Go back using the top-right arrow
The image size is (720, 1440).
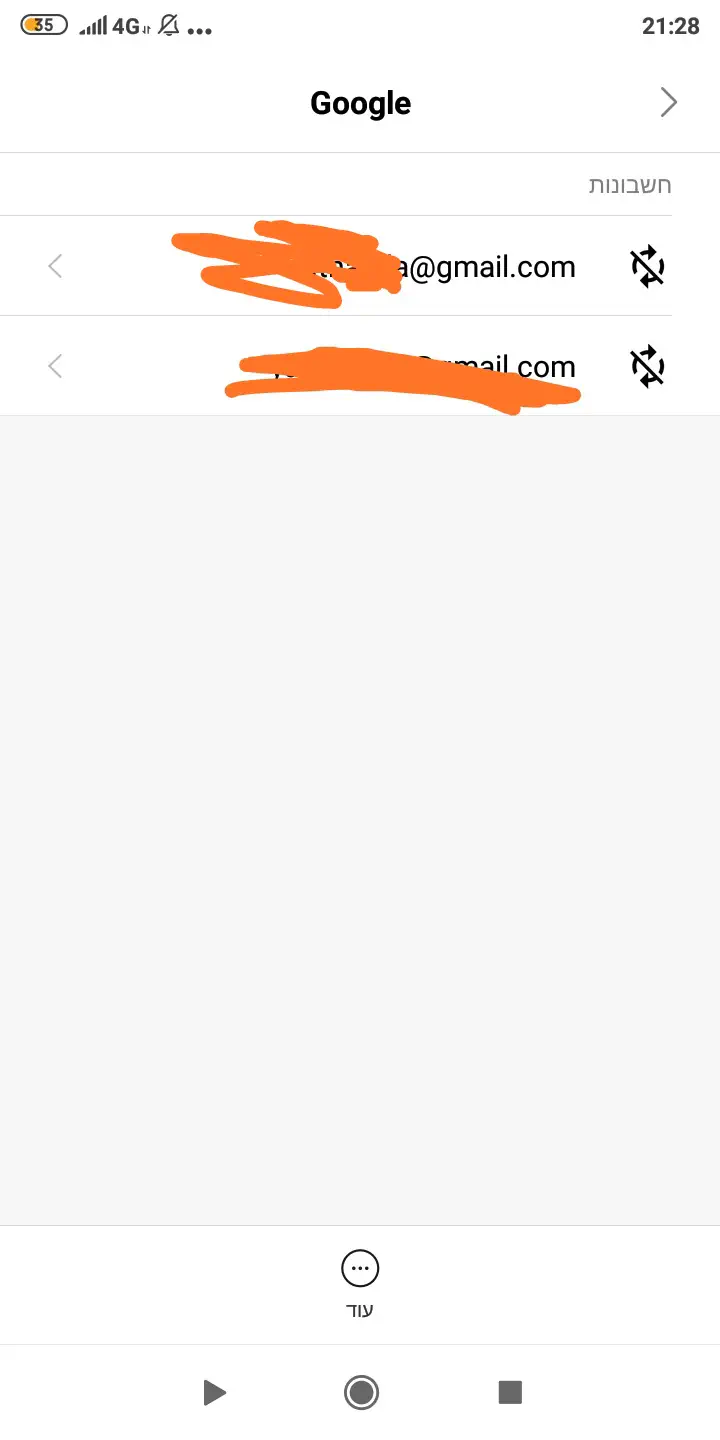point(669,102)
